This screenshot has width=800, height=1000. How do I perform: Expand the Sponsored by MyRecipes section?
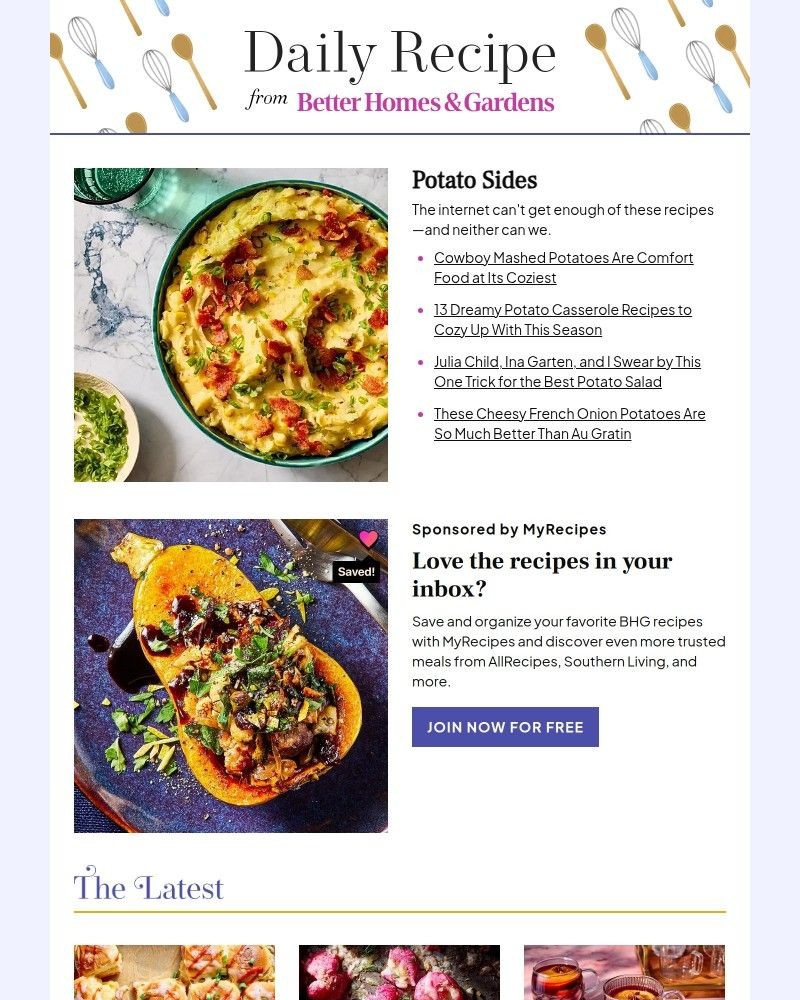(x=509, y=529)
